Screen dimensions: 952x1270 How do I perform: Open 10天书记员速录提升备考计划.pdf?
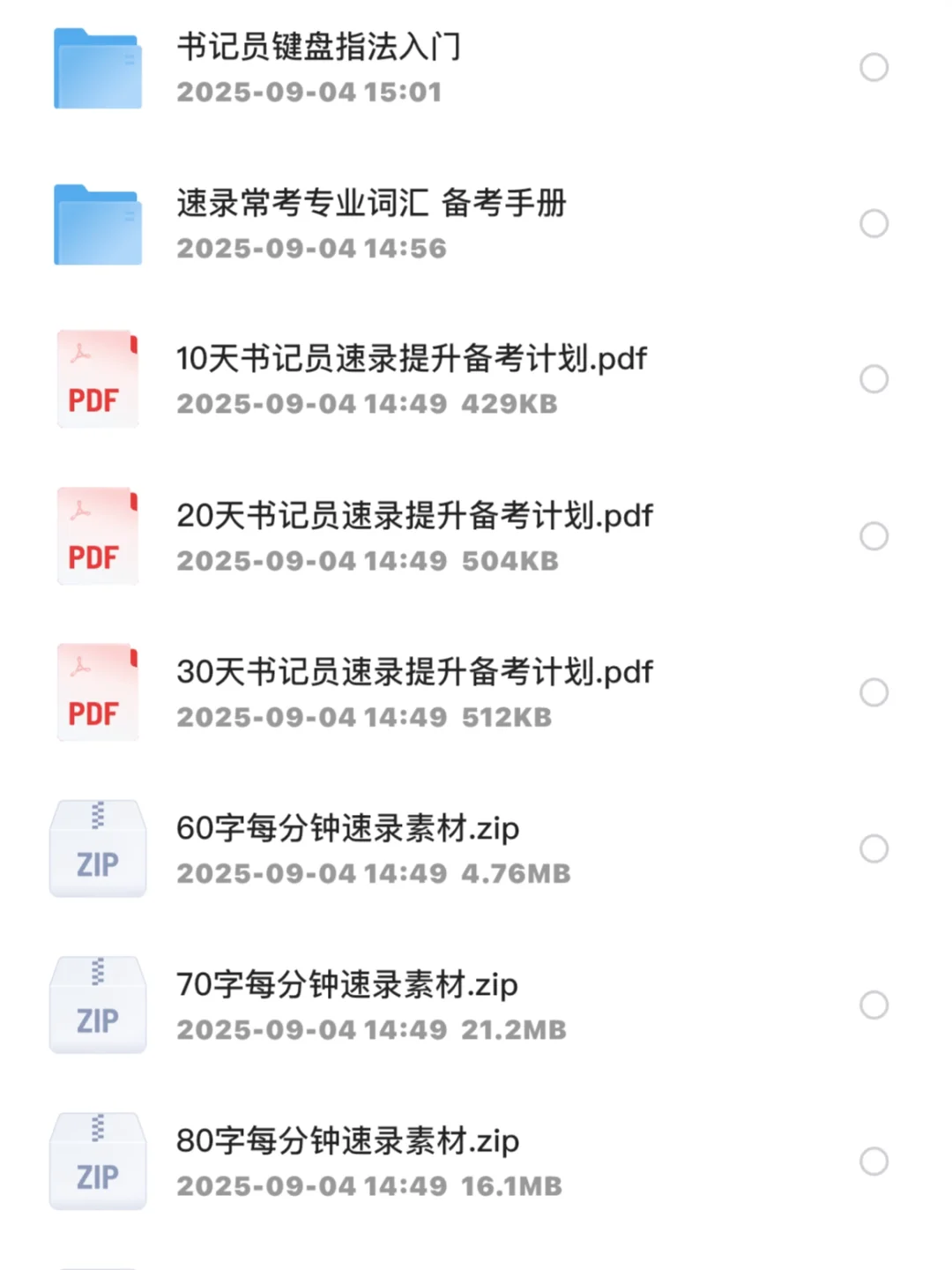tap(412, 359)
